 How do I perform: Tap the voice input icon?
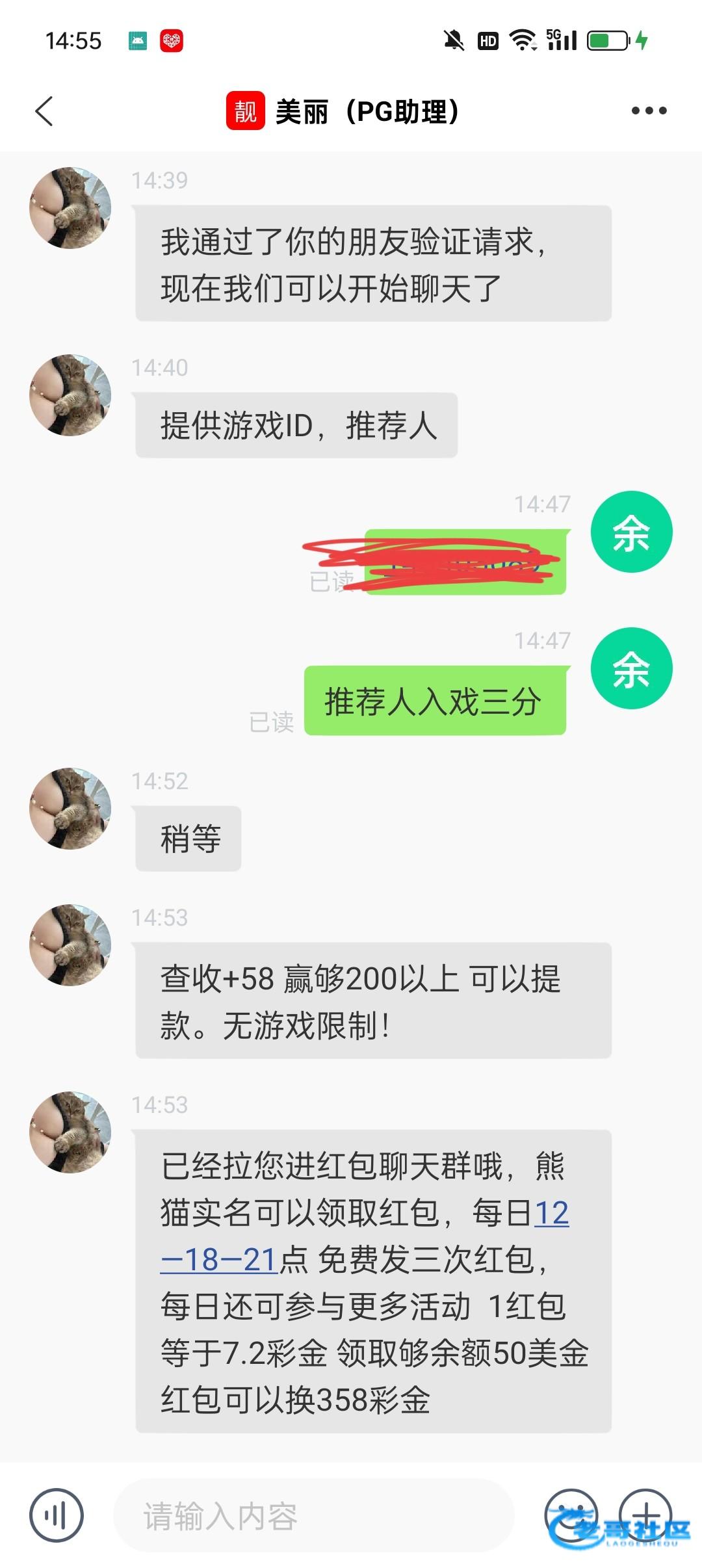pos(57,1516)
